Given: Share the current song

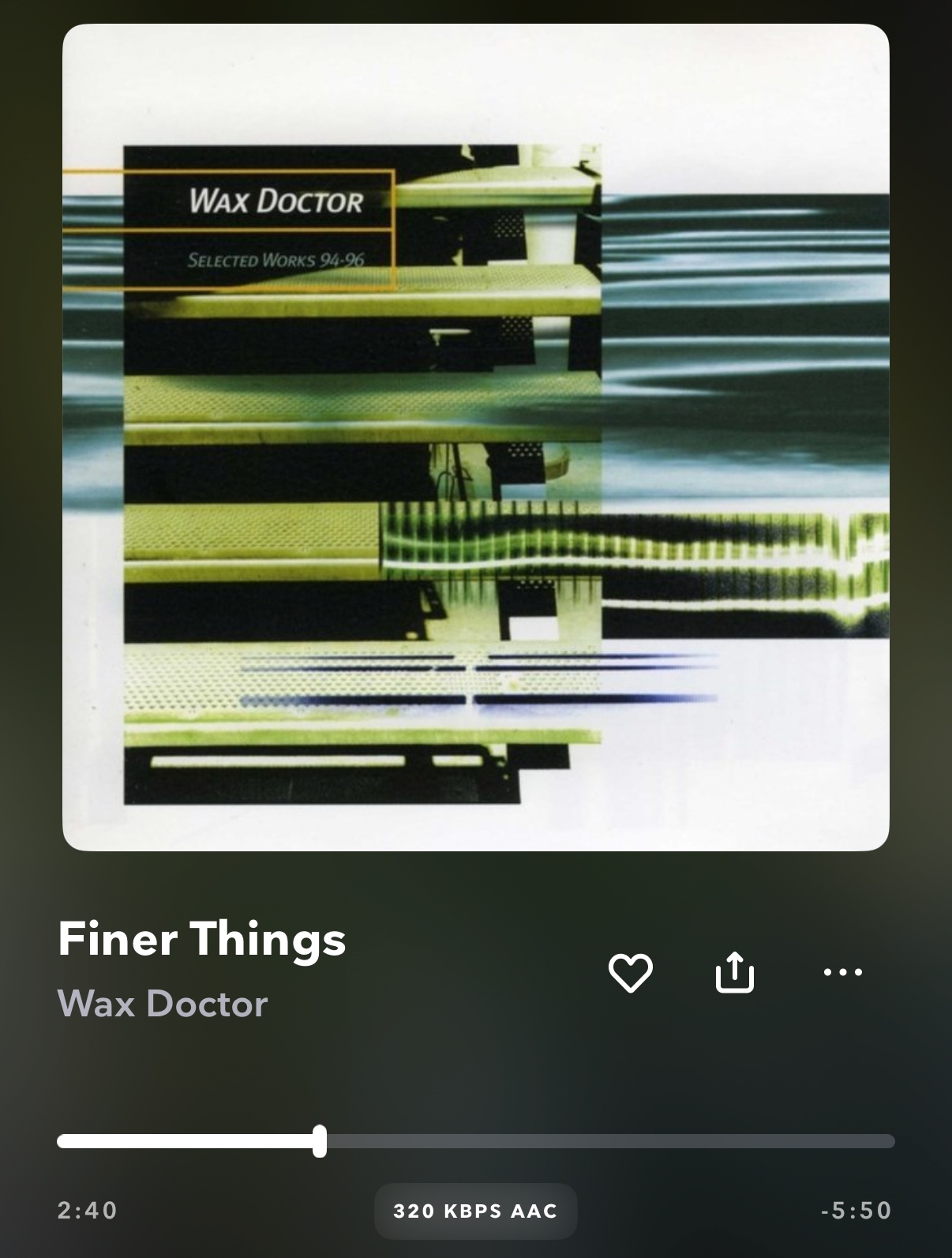Looking at the screenshot, I should 734,972.
